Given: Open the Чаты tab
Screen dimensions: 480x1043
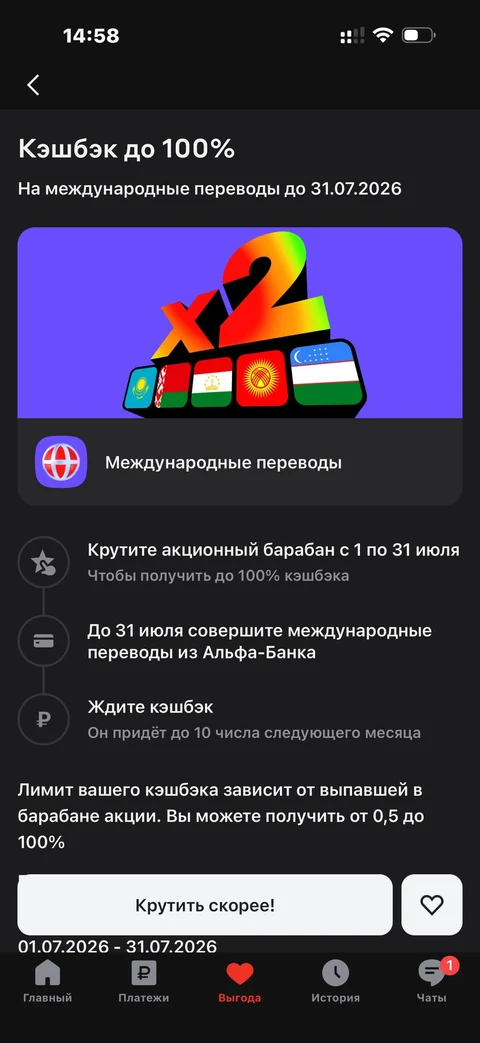Looking at the screenshot, I should tap(432, 982).
